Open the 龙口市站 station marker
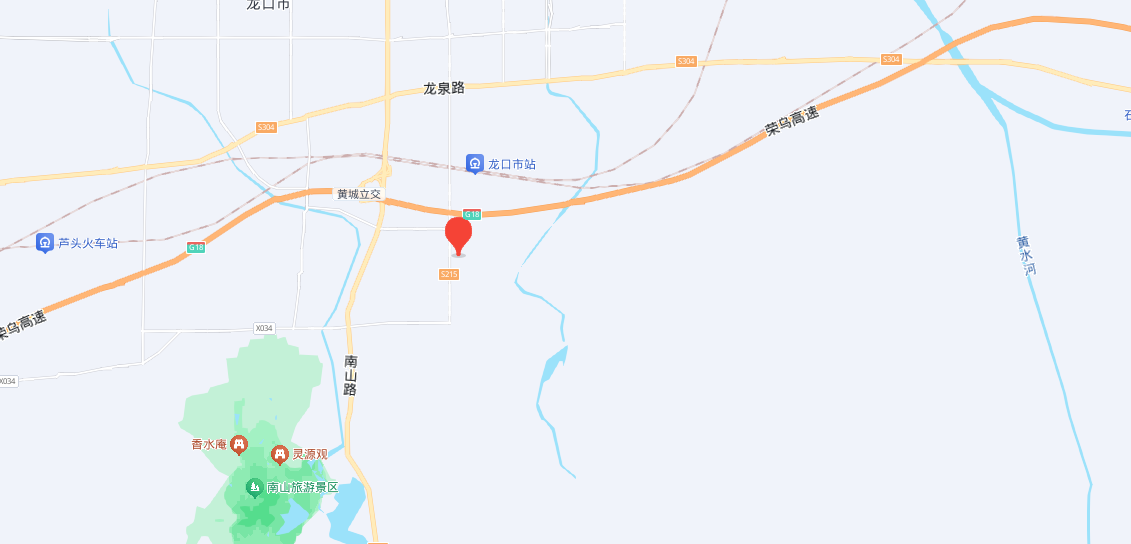The width and height of the screenshot is (1131, 544). click(x=475, y=163)
